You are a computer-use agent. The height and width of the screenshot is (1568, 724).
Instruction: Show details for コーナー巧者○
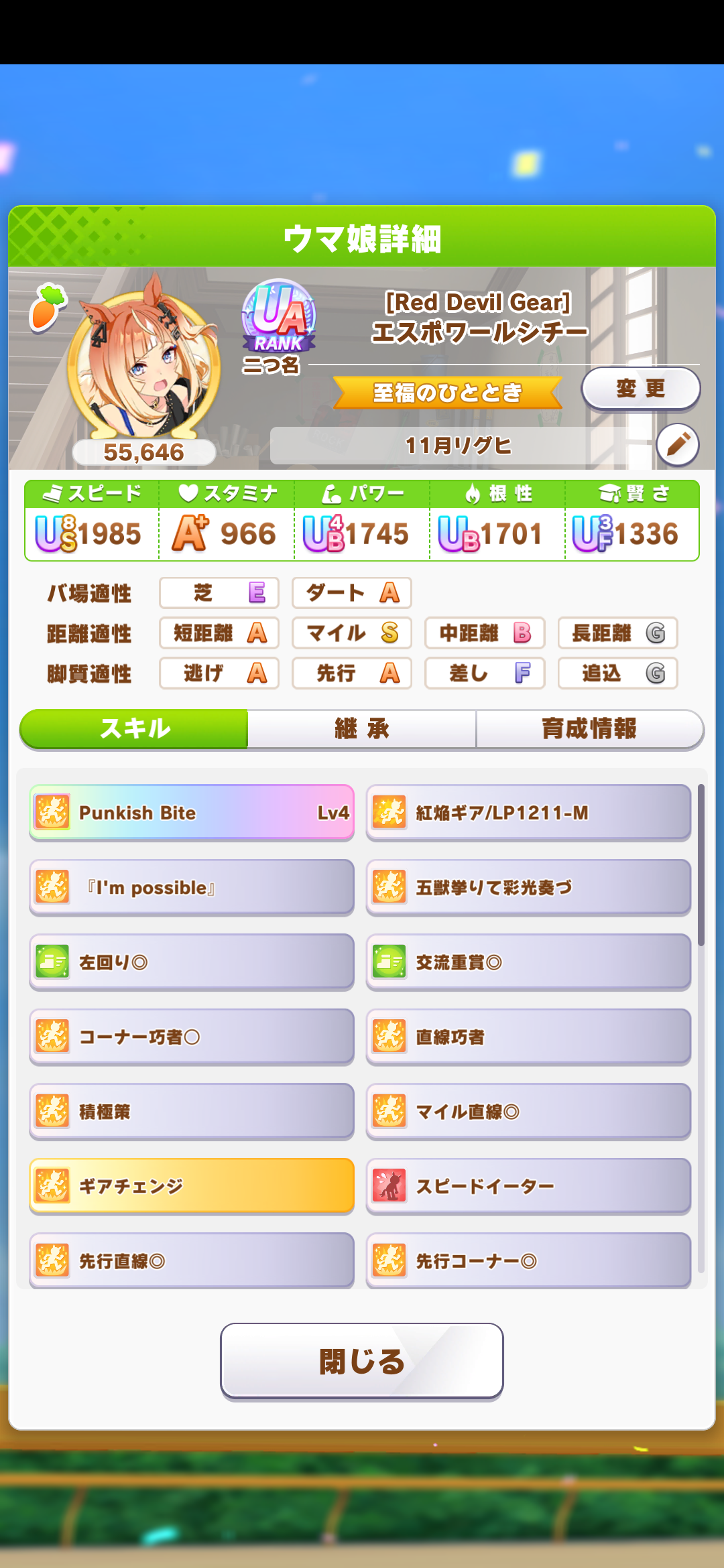(191, 1037)
